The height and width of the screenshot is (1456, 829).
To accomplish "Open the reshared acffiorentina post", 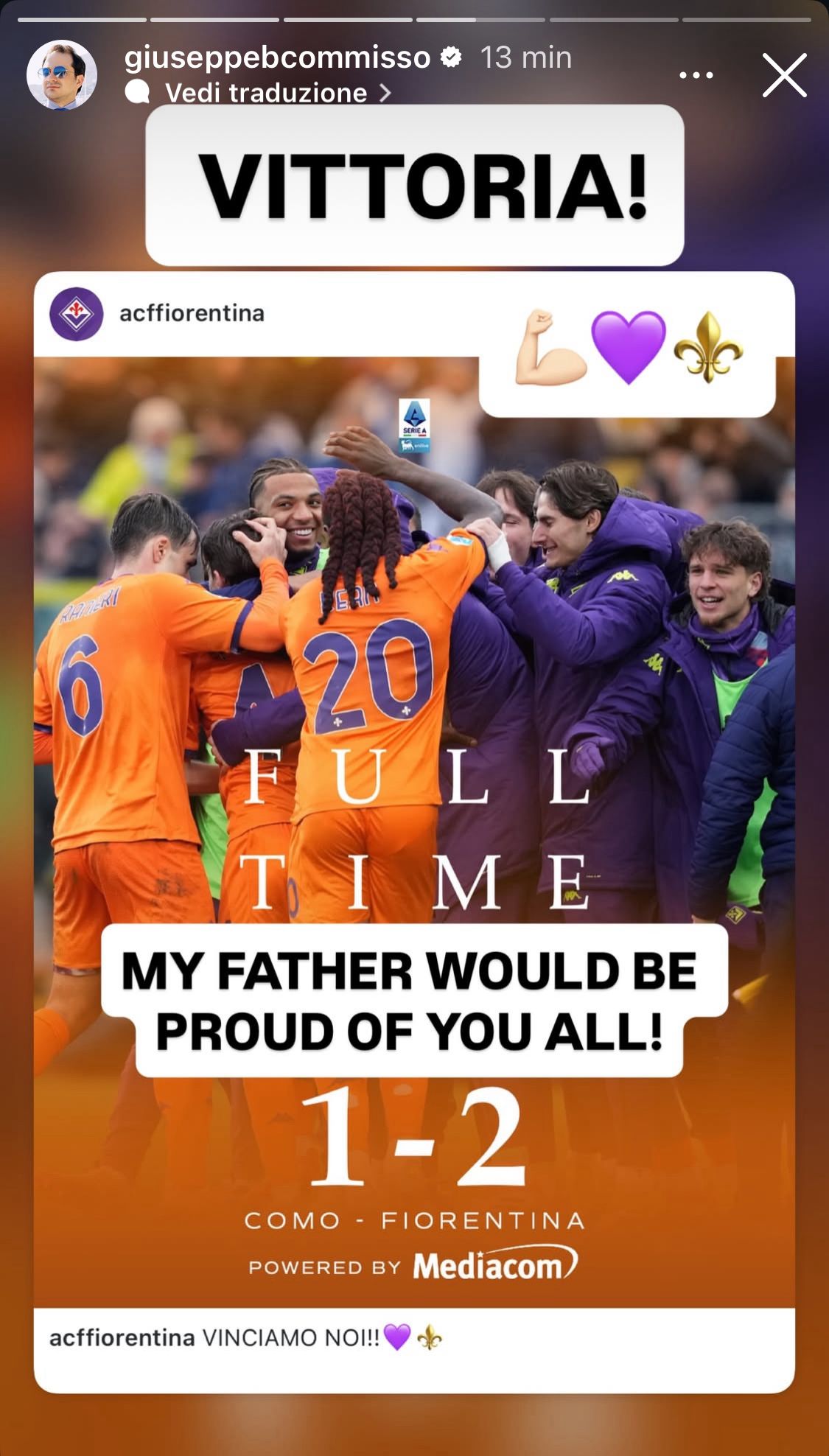I will (x=414, y=811).
